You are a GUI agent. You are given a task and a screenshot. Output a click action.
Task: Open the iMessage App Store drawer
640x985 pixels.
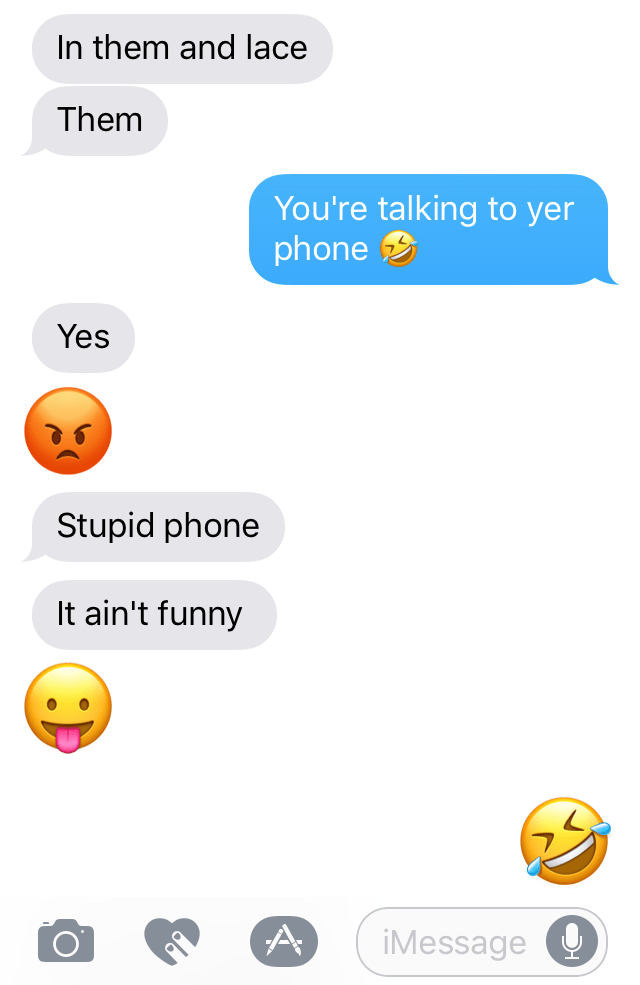click(x=283, y=941)
